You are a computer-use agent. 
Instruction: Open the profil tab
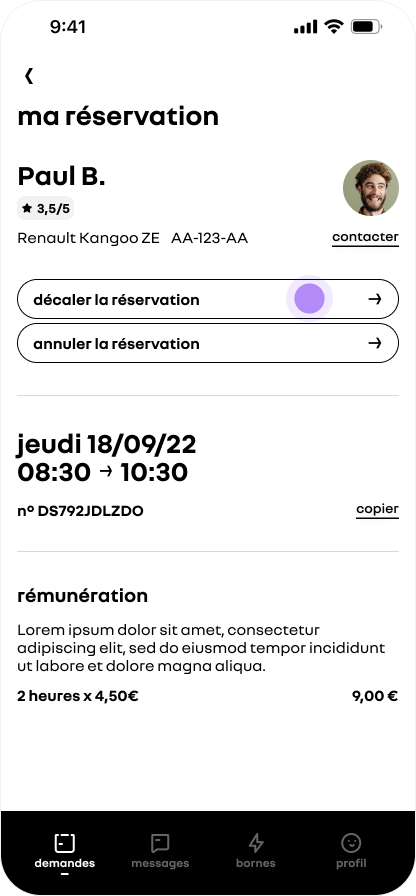(351, 852)
